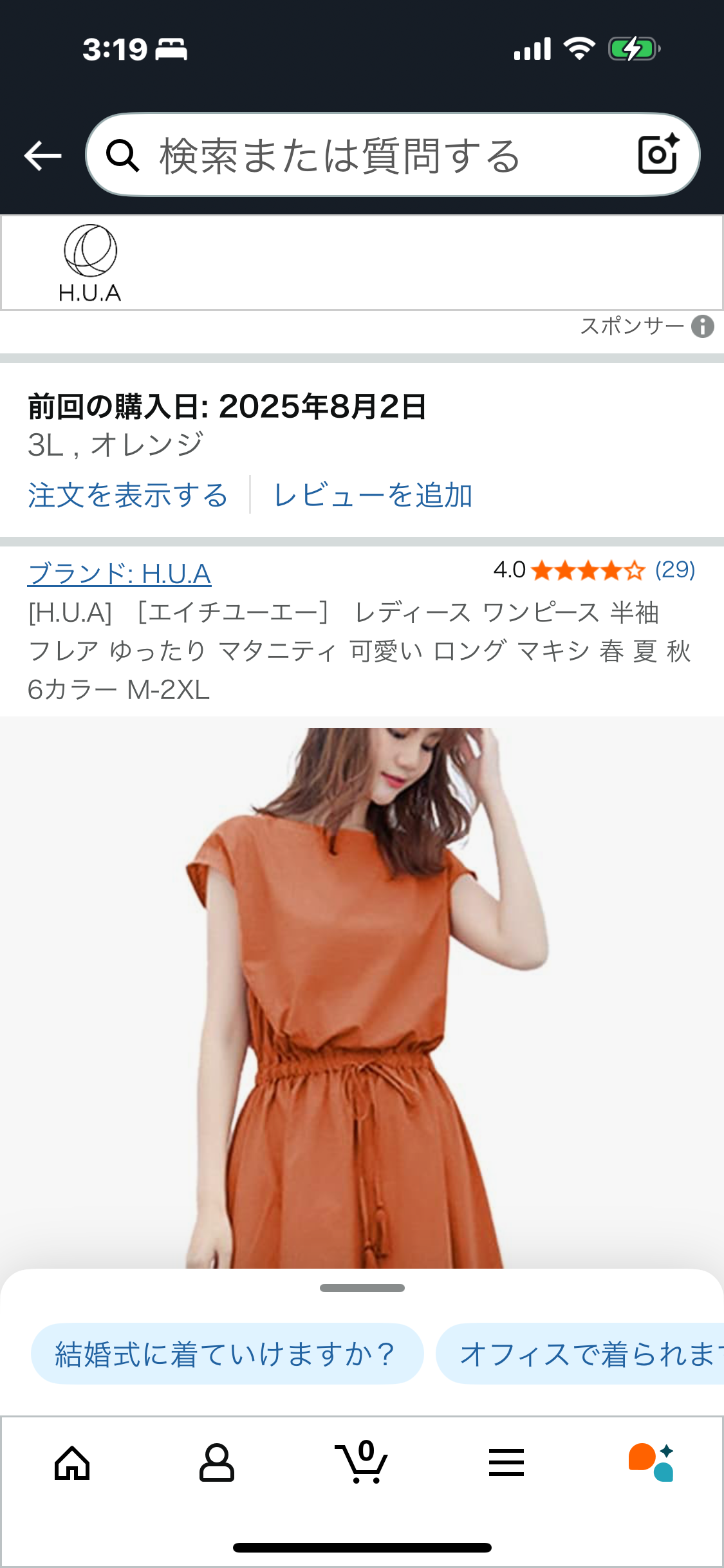The height and width of the screenshot is (1568, 724).
Task: Select レビューを追加 link
Action: pyautogui.click(x=373, y=495)
